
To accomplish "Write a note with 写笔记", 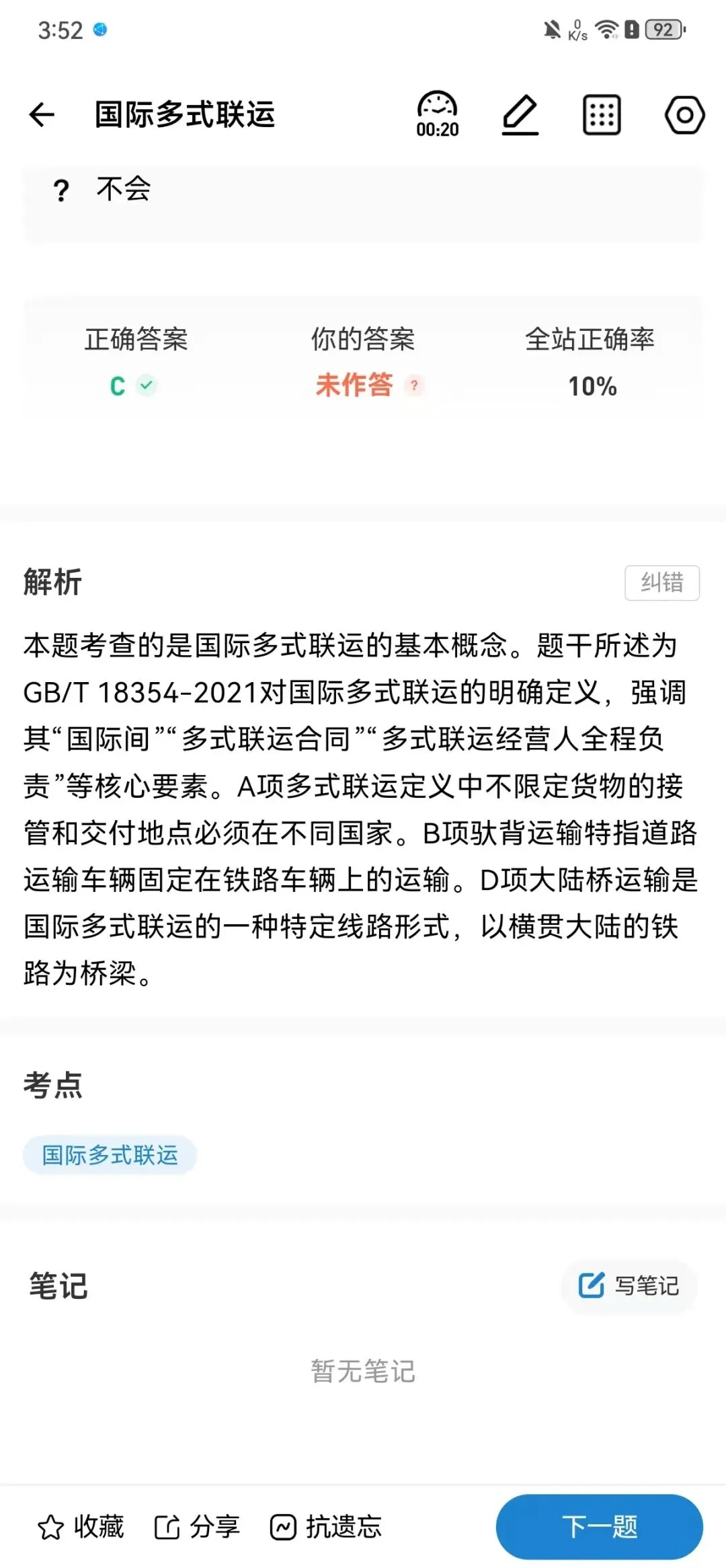I will (x=629, y=1285).
